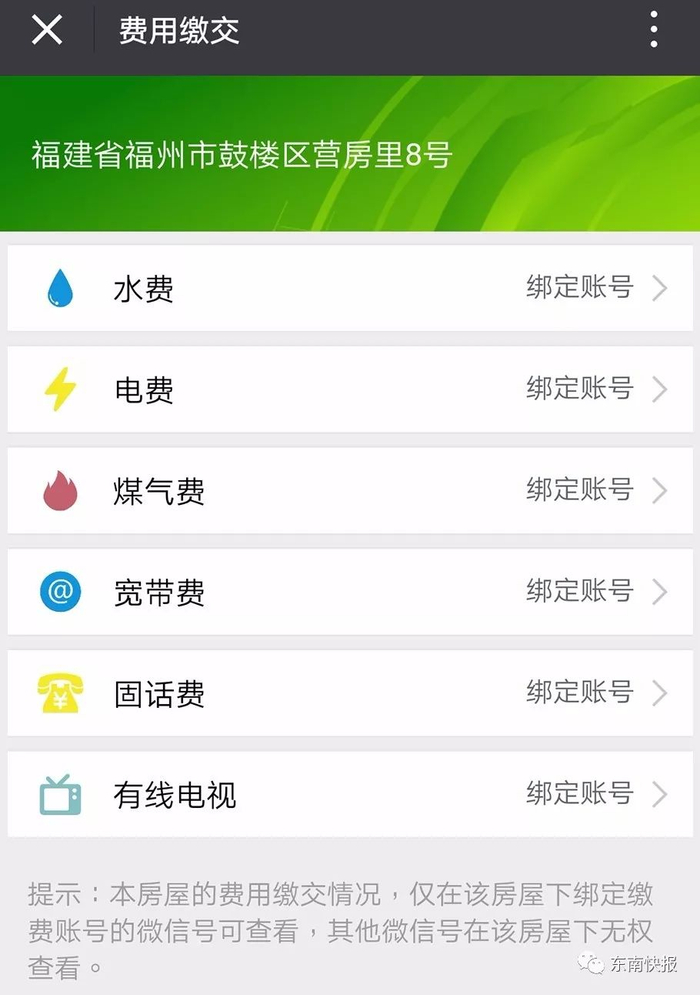The height and width of the screenshot is (995, 700).
Task: Select the 煤气费 row
Action: [350, 491]
